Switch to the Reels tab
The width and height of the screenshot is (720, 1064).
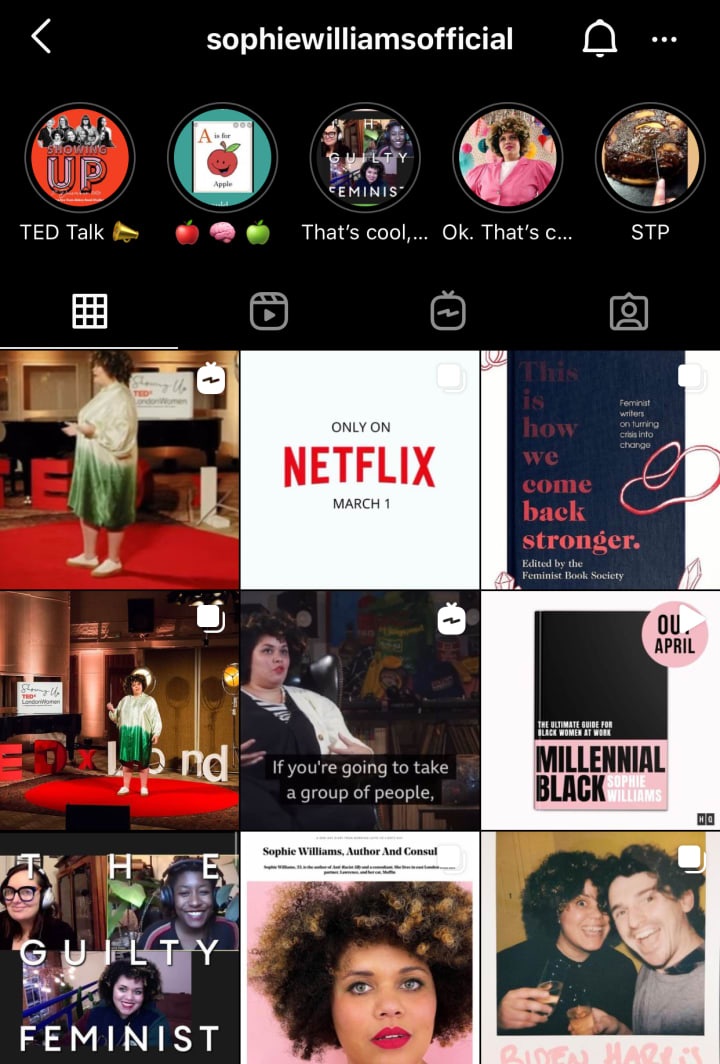pos(269,312)
